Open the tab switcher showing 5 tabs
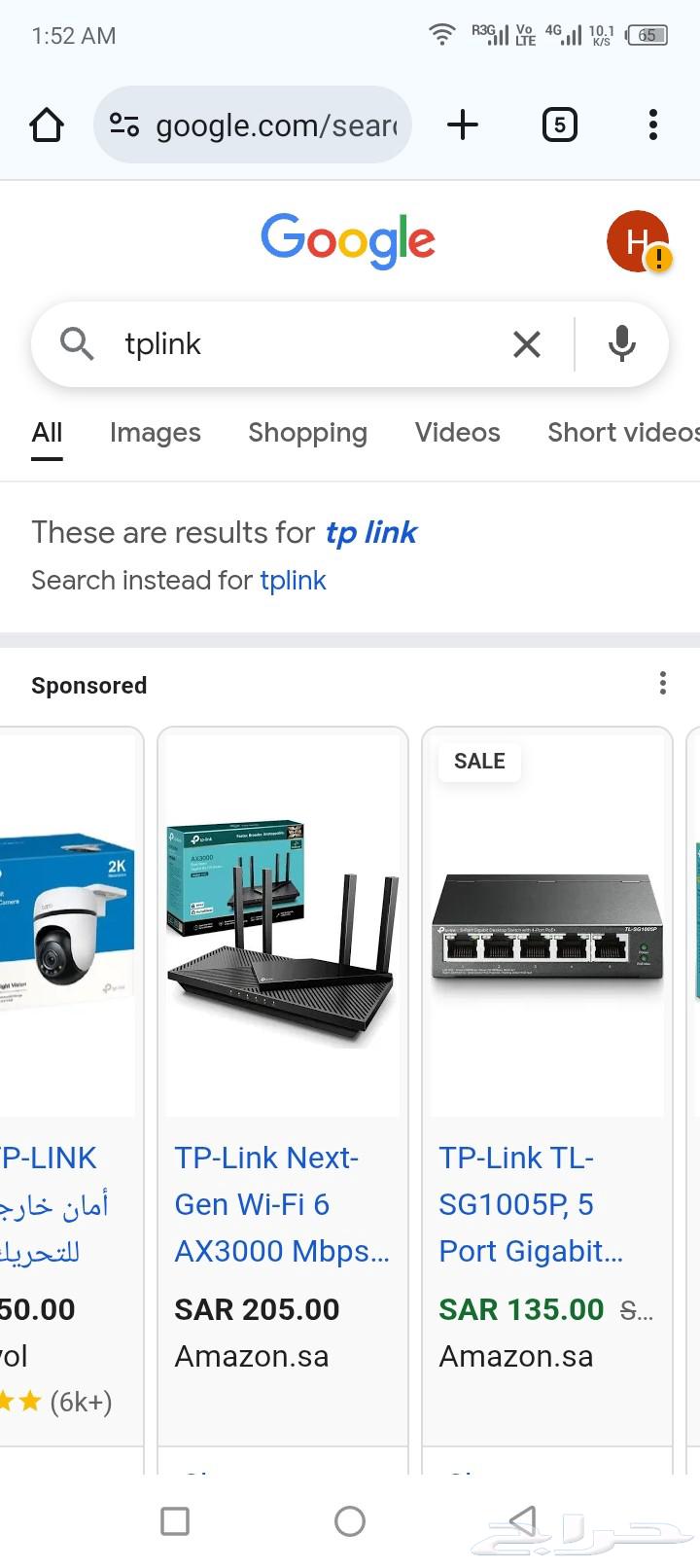The height and width of the screenshot is (1568, 700). tap(559, 125)
